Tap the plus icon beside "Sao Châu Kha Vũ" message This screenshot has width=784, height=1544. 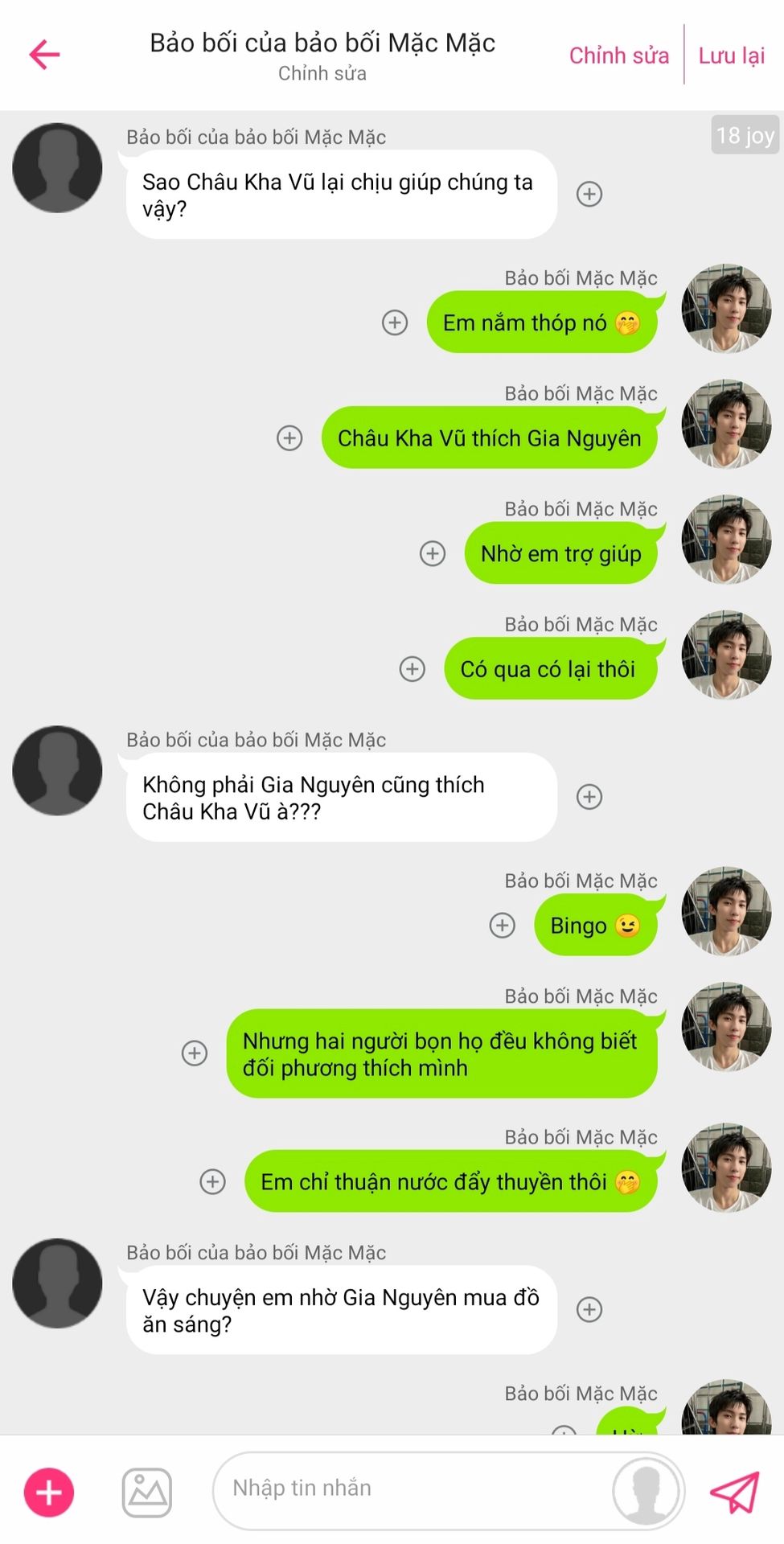point(589,194)
